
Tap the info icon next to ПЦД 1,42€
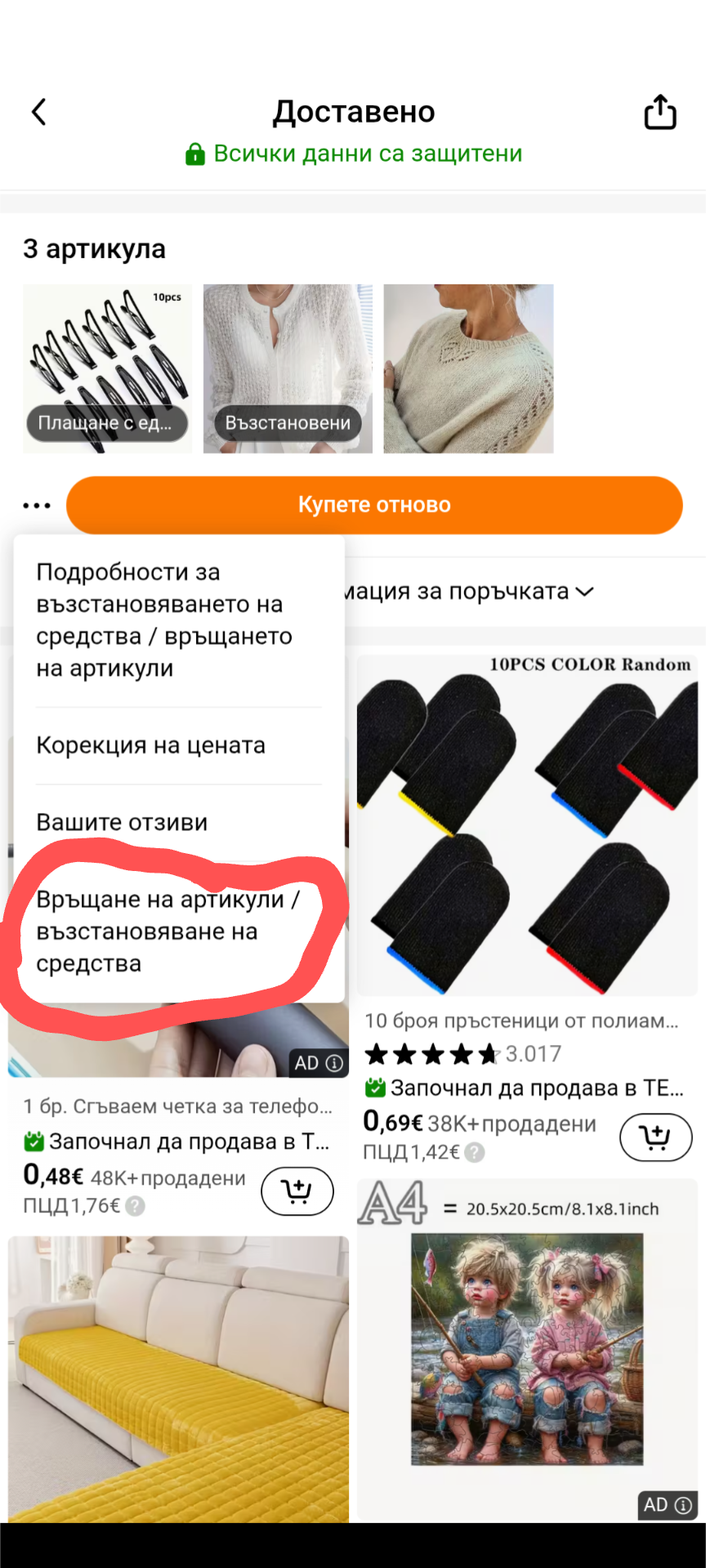coord(475,1152)
